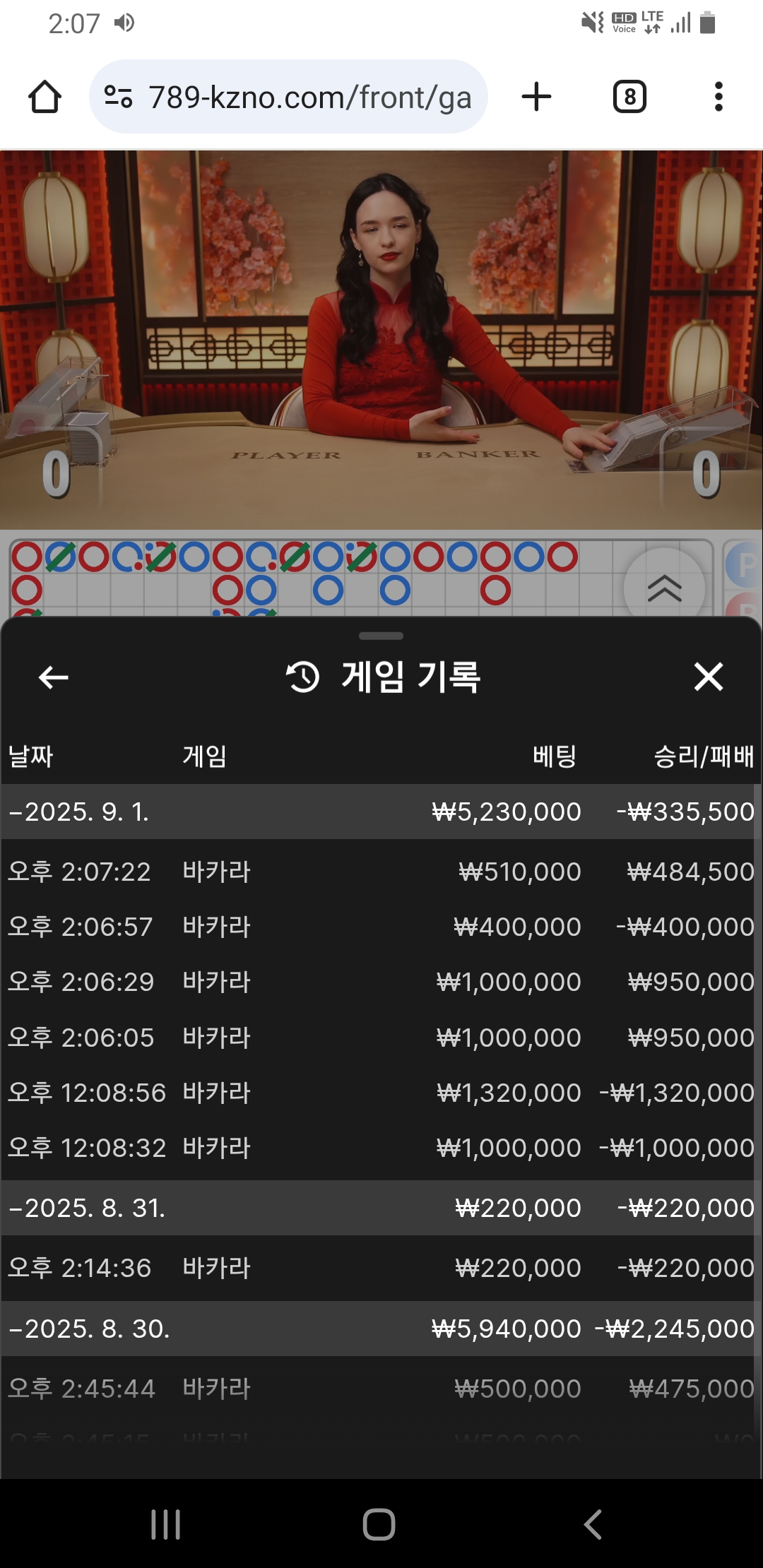
Task: Open the tab switcher showing 8 tabs
Action: point(629,97)
